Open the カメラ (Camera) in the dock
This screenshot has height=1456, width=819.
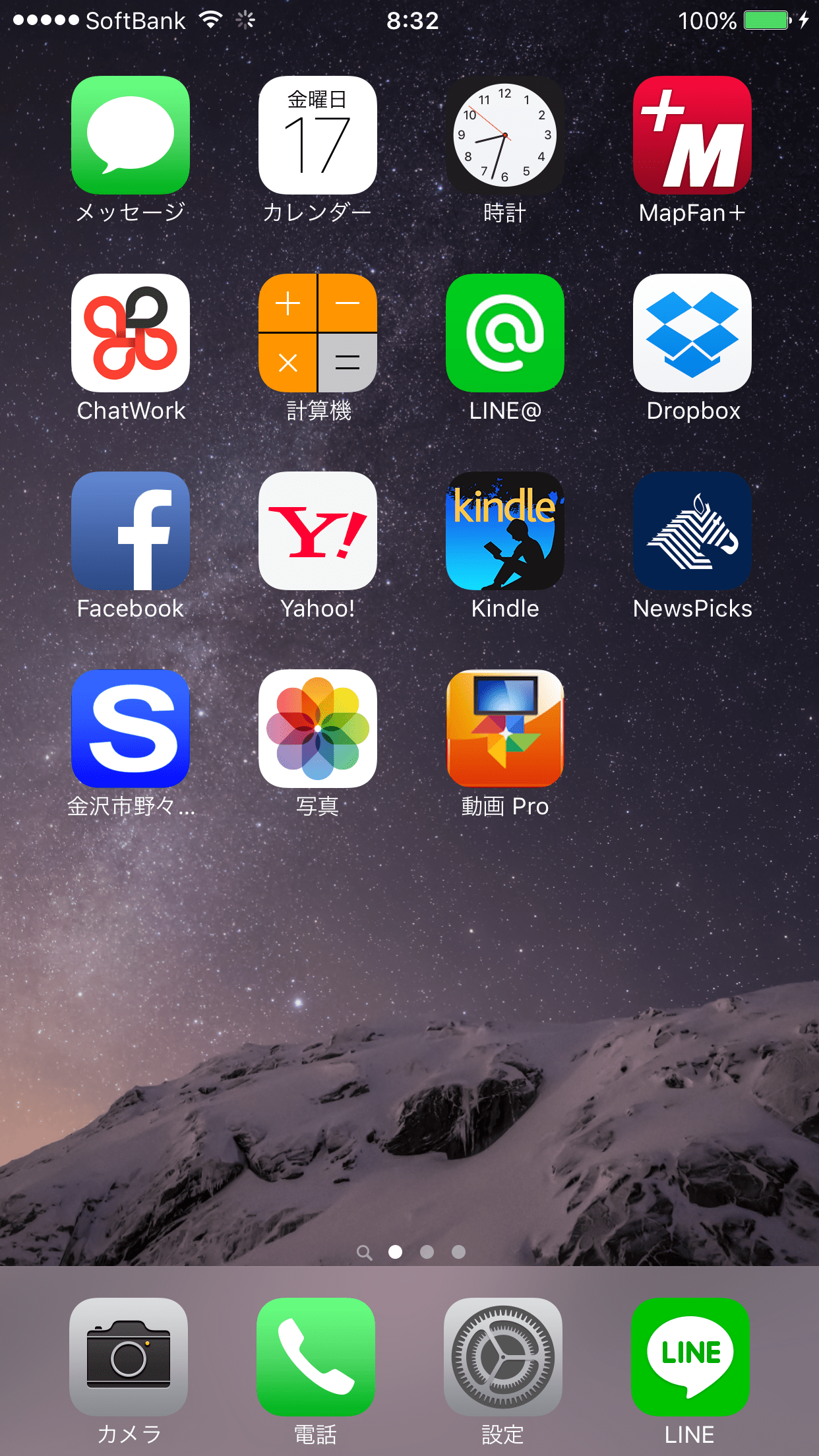point(129,1357)
